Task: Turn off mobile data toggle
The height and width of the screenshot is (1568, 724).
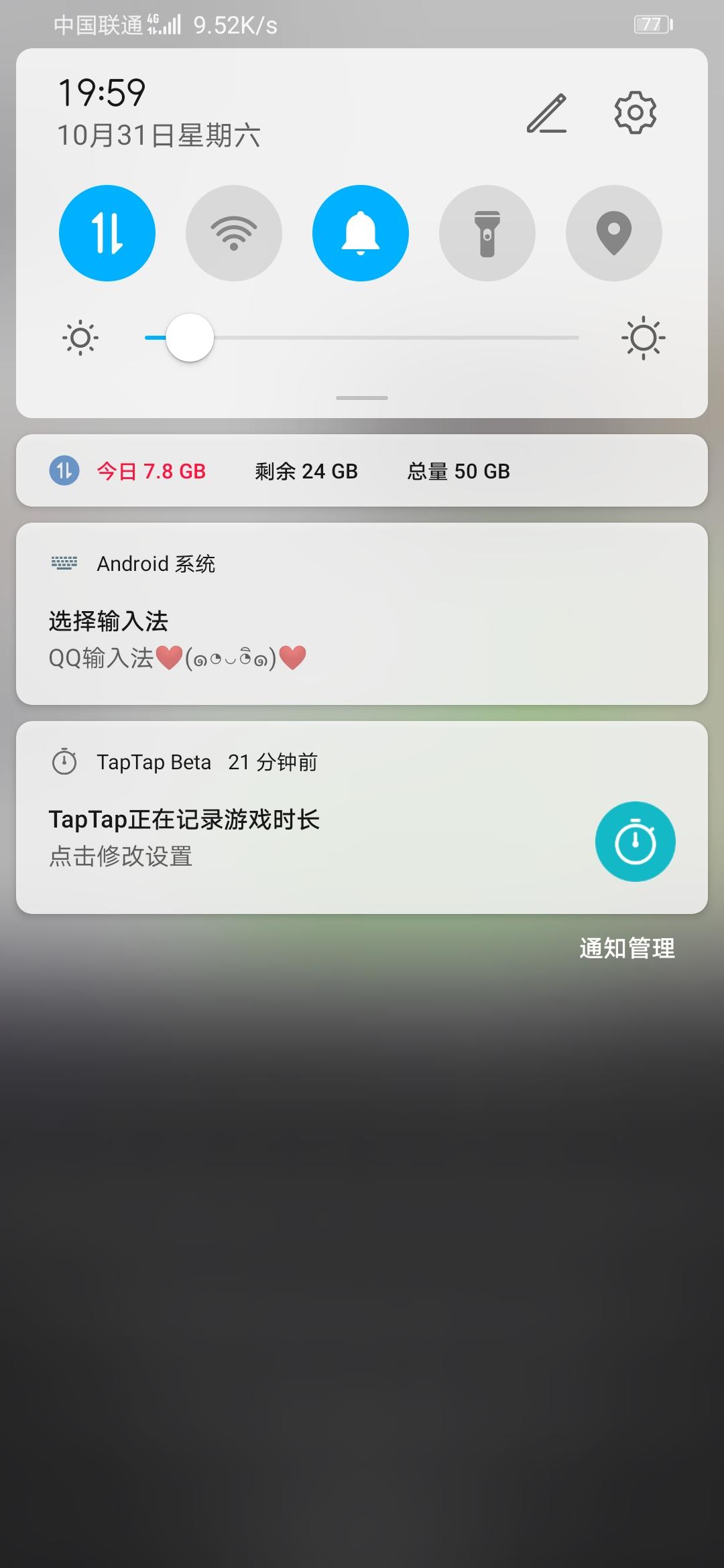Action: pyautogui.click(x=107, y=233)
